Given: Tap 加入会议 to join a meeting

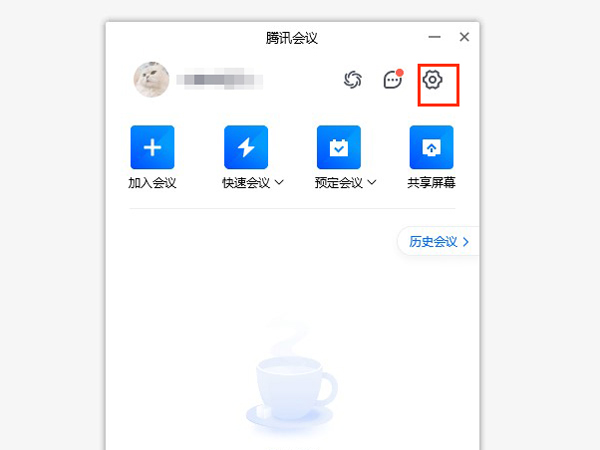Looking at the screenshot, I should [x=152, y=148].
